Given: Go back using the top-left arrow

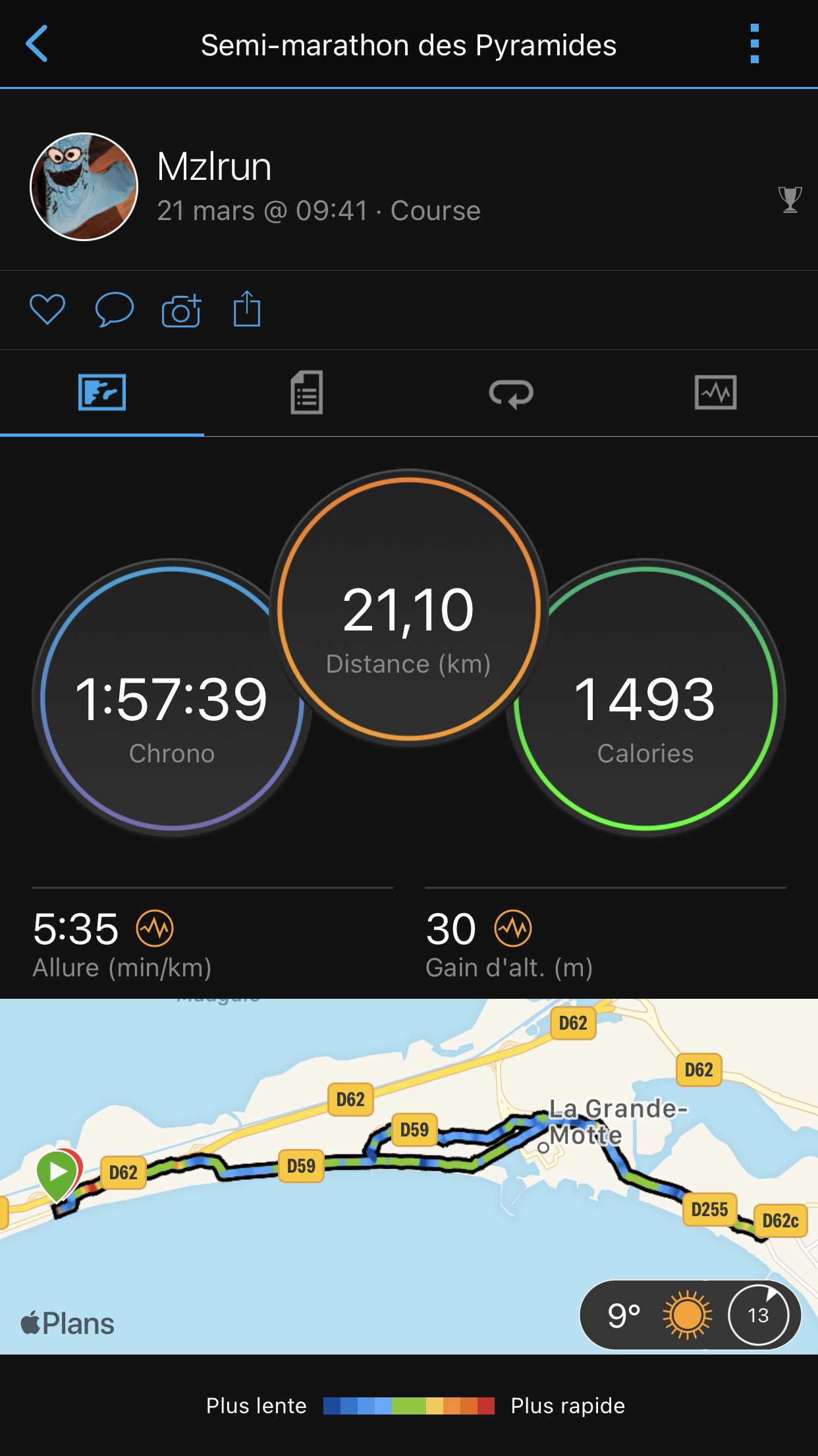Looking at the screenshot, I should 37,44.
